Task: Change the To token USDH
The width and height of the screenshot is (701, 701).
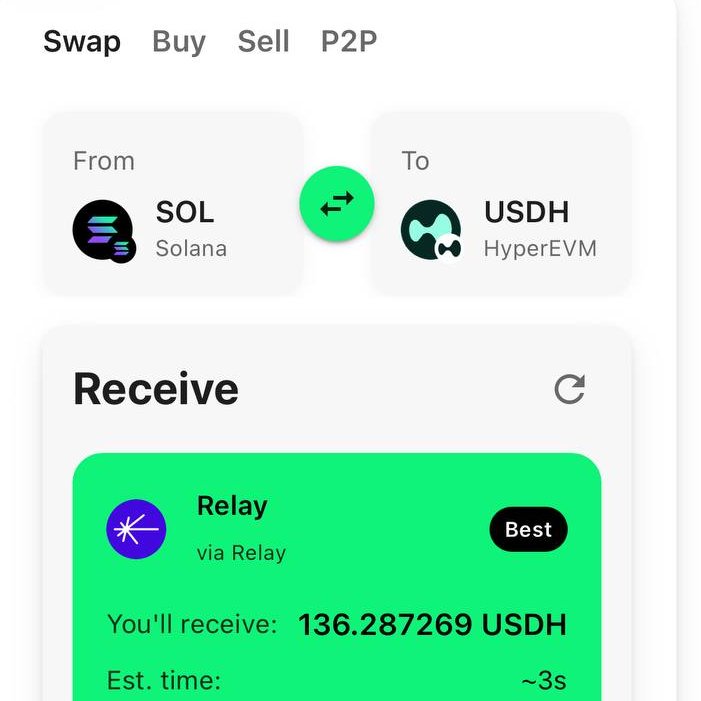Action: [500, 205]
